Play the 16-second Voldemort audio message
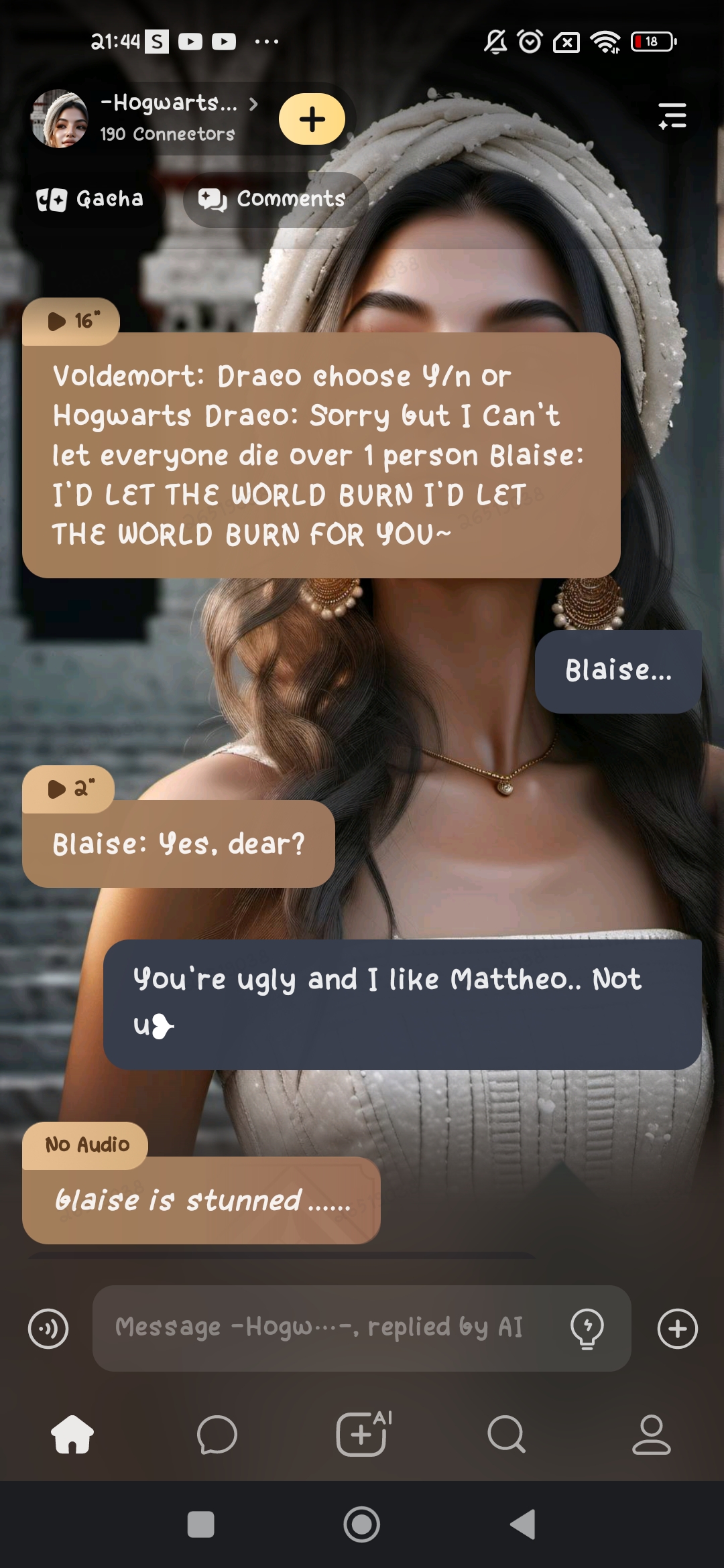The height and width of the screenshot is (1568, 724). pyautogui.click(x=72, y=321)
